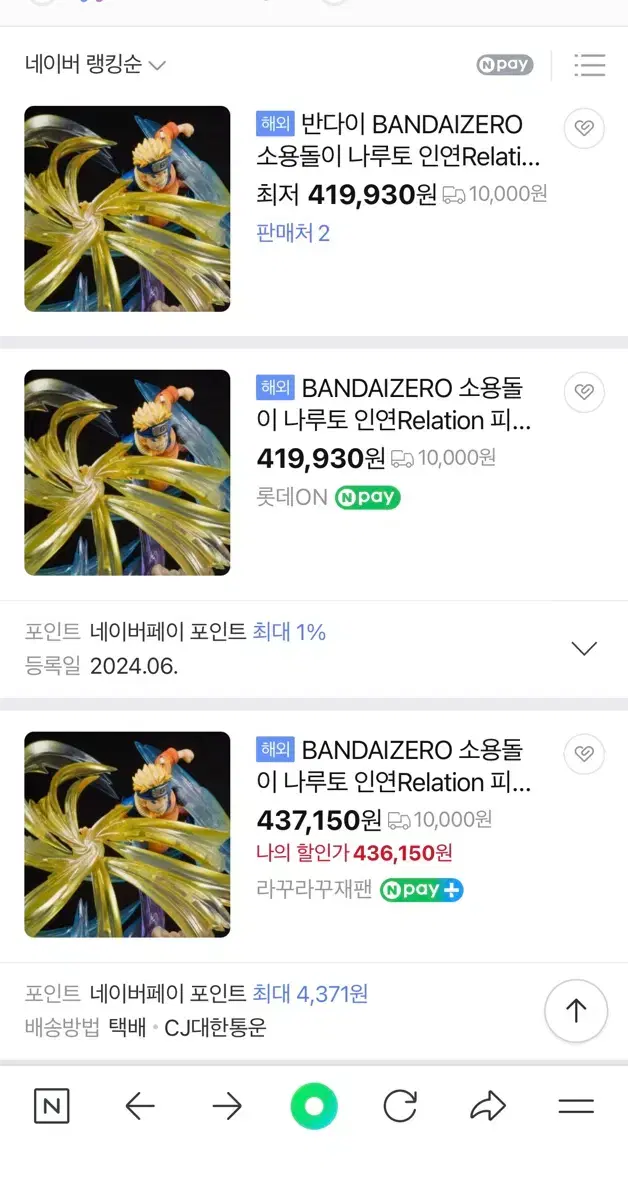
Task: Share this page
Action: (x=488, y=1106)
